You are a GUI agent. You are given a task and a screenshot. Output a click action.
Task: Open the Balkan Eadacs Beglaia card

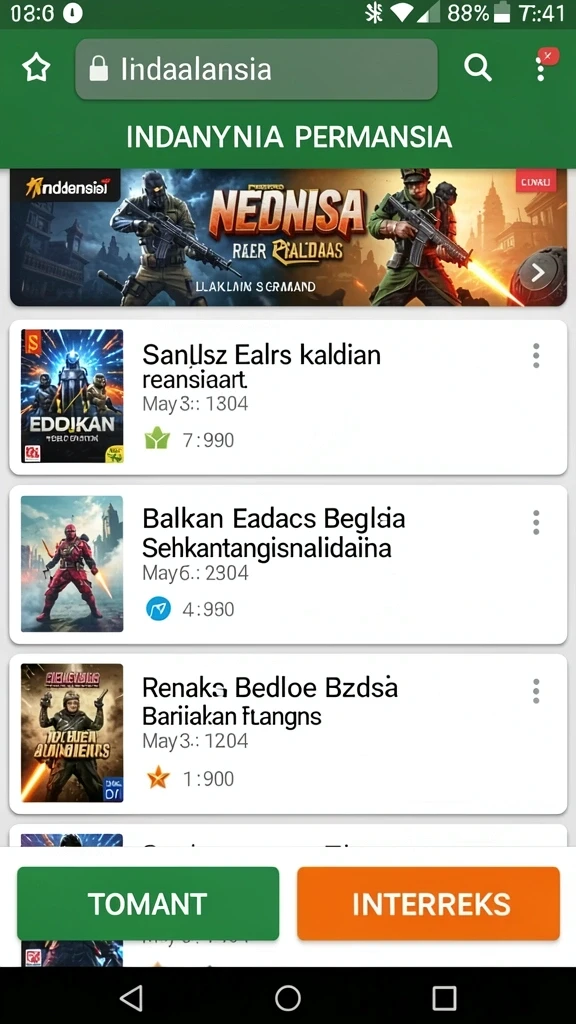coord(288,564)
